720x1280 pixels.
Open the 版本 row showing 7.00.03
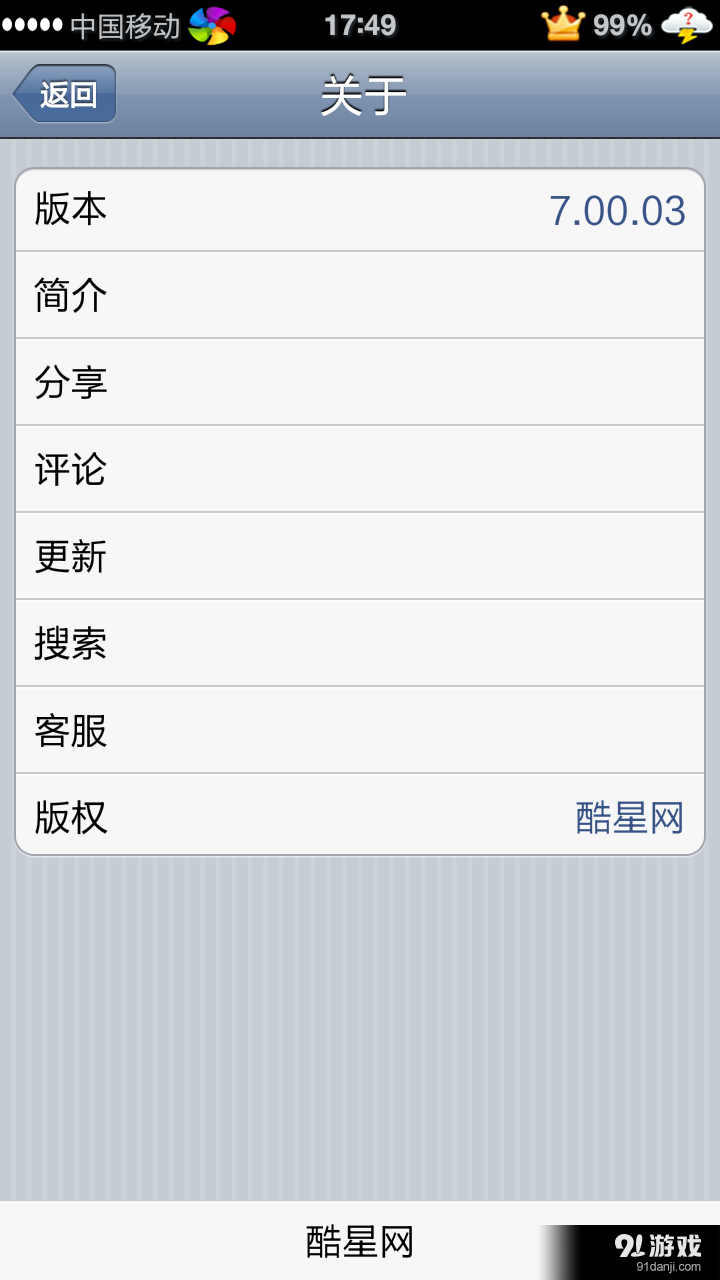point(360,210)
